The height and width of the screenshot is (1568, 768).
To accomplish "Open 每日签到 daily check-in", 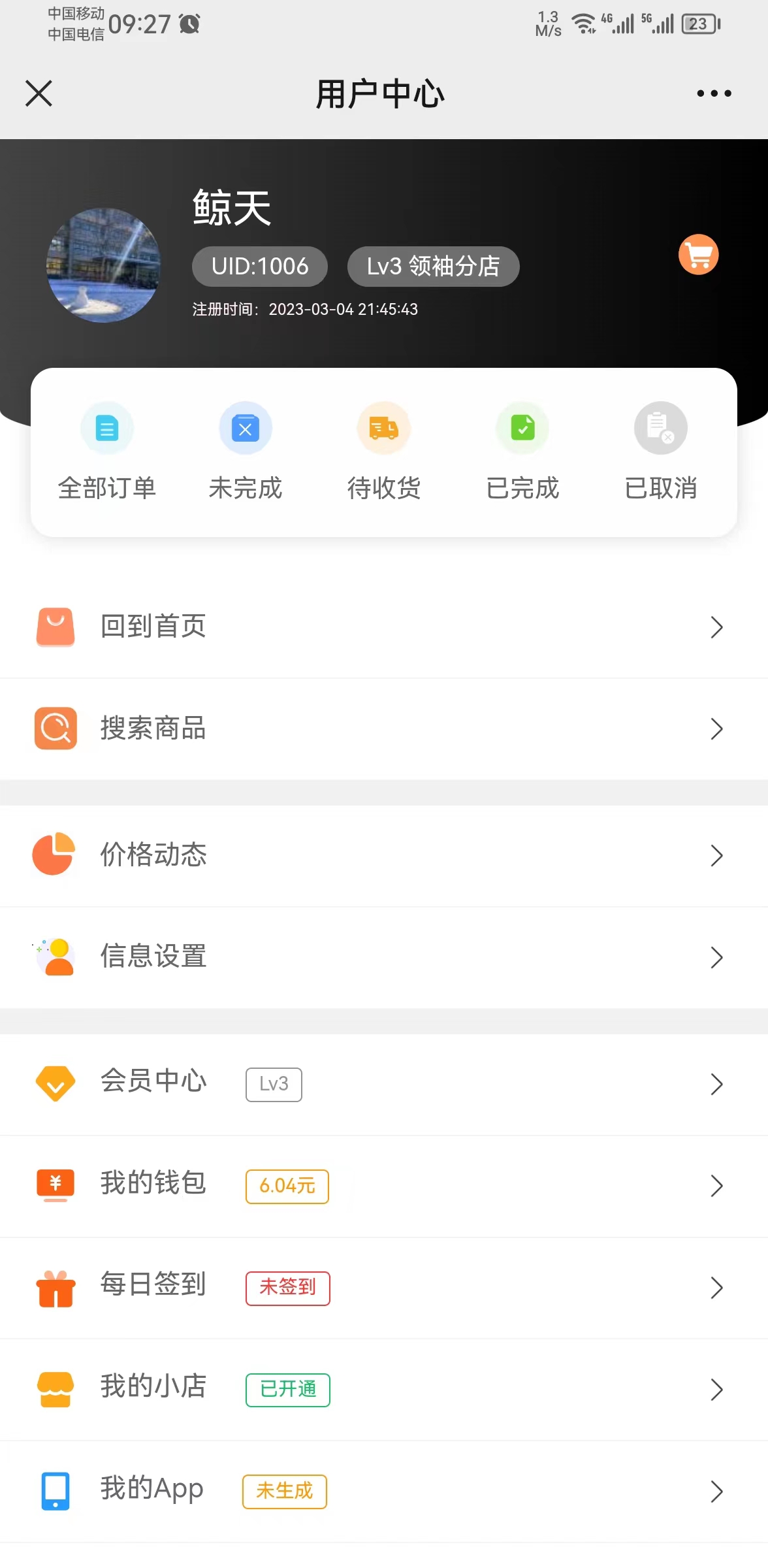I will click(384, 1288).
